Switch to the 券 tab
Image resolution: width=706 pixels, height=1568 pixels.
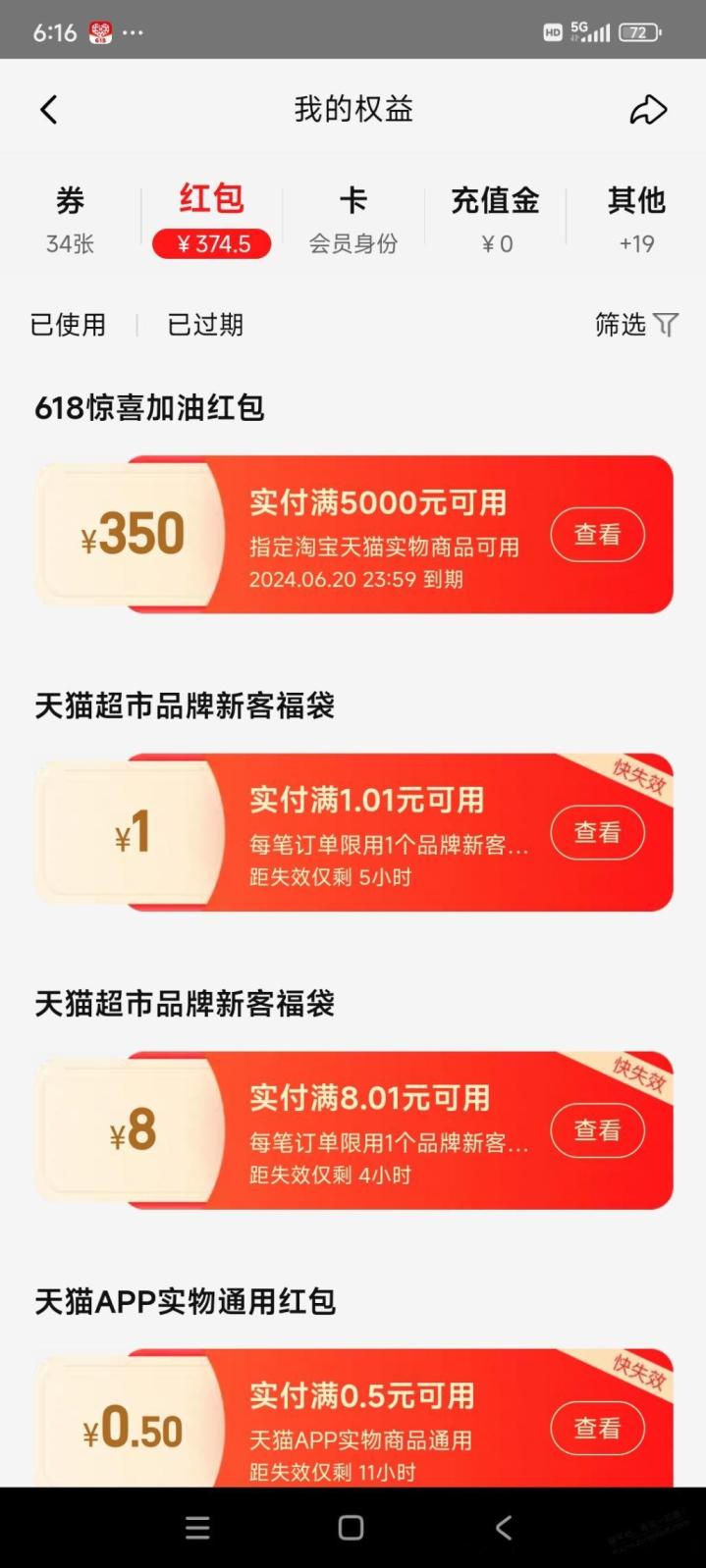coord(70,220)
